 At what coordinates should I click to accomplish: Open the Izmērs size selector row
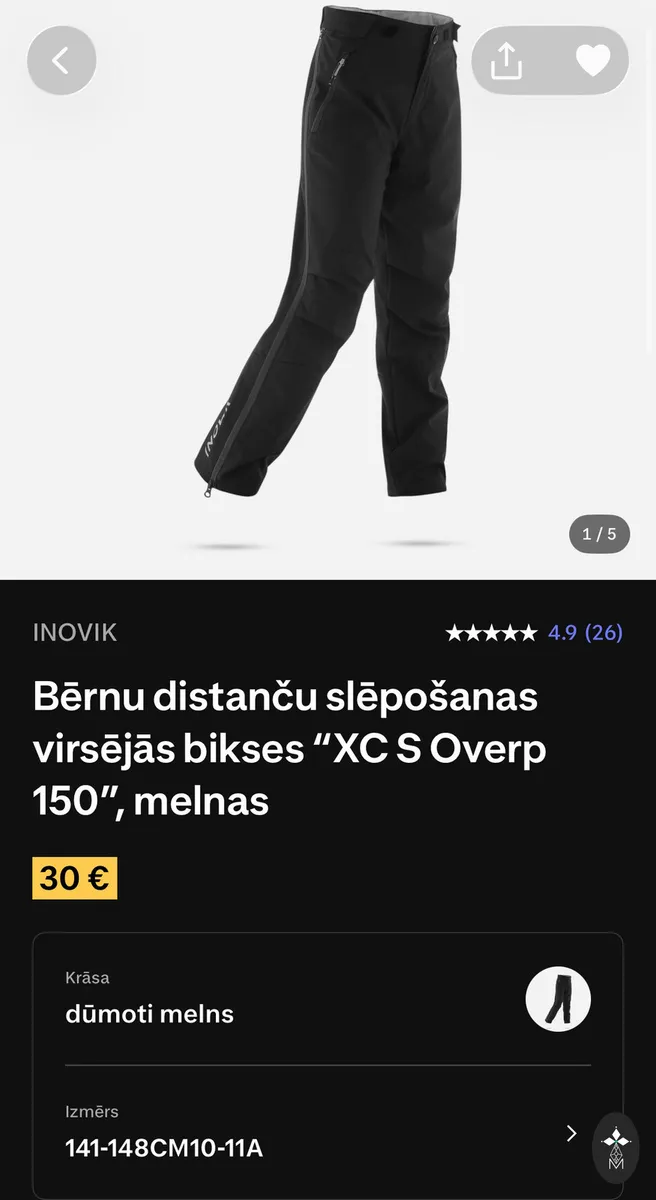(x=328, y=1132)
